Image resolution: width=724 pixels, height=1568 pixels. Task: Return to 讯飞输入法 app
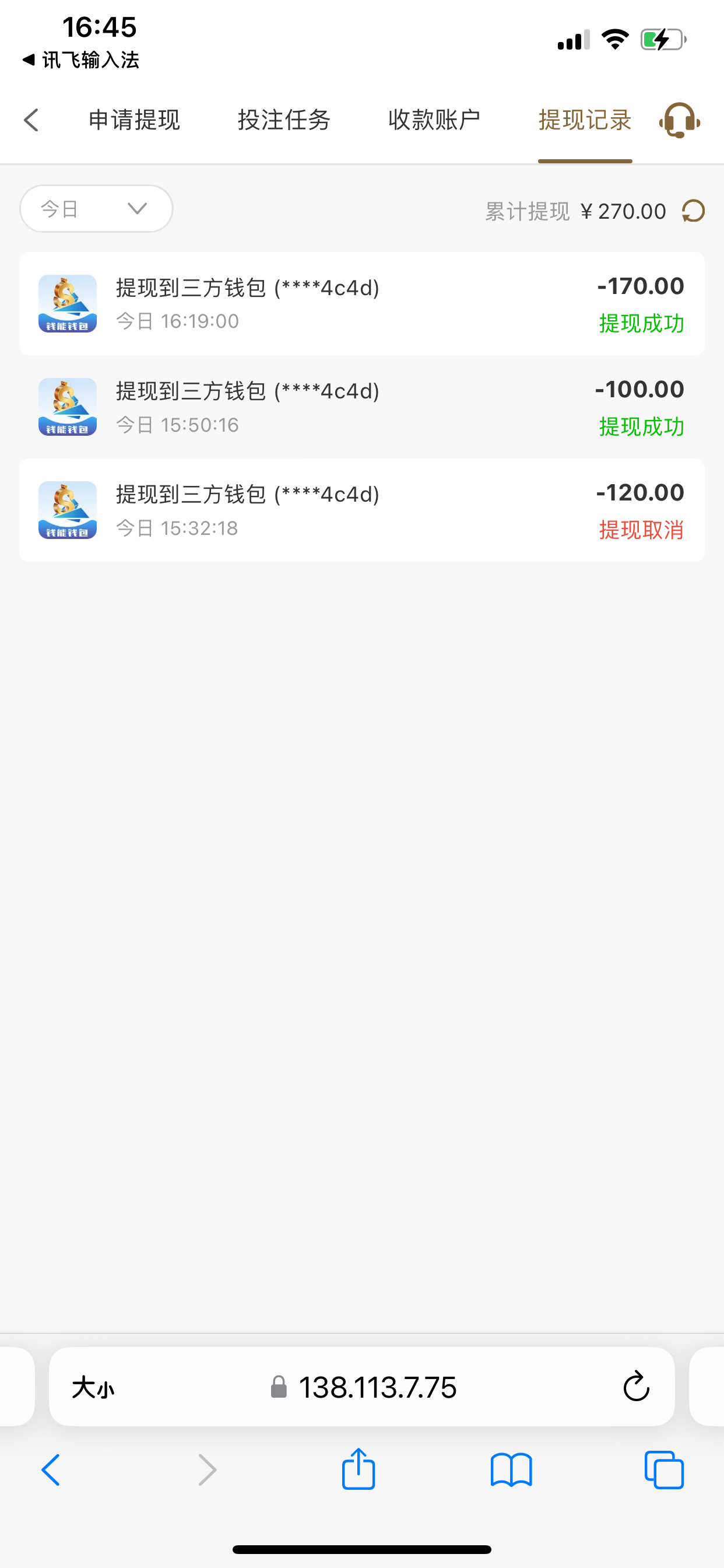(x=81, y=60)
